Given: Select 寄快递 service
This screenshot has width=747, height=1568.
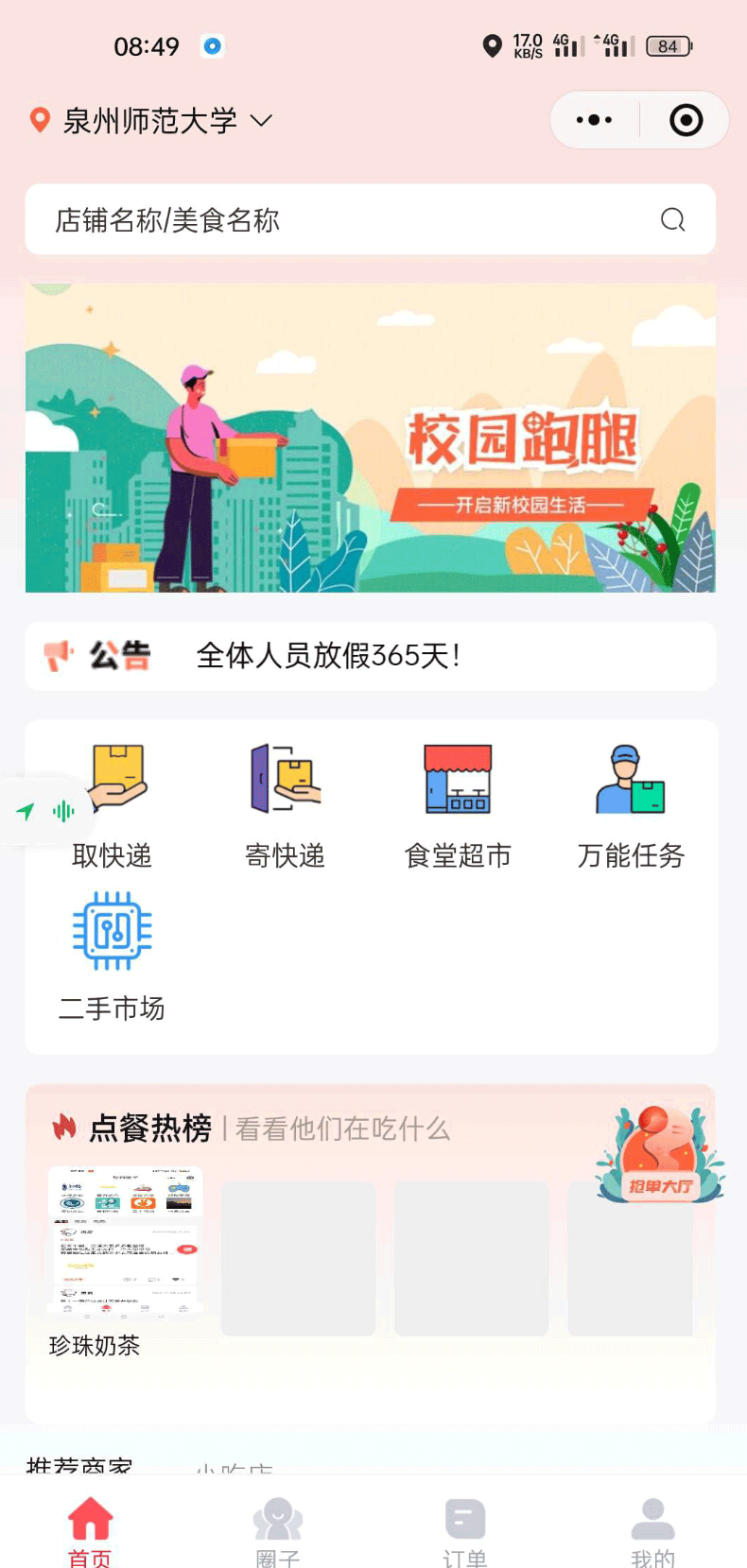Looking at the screenshot, I should 285,805.
